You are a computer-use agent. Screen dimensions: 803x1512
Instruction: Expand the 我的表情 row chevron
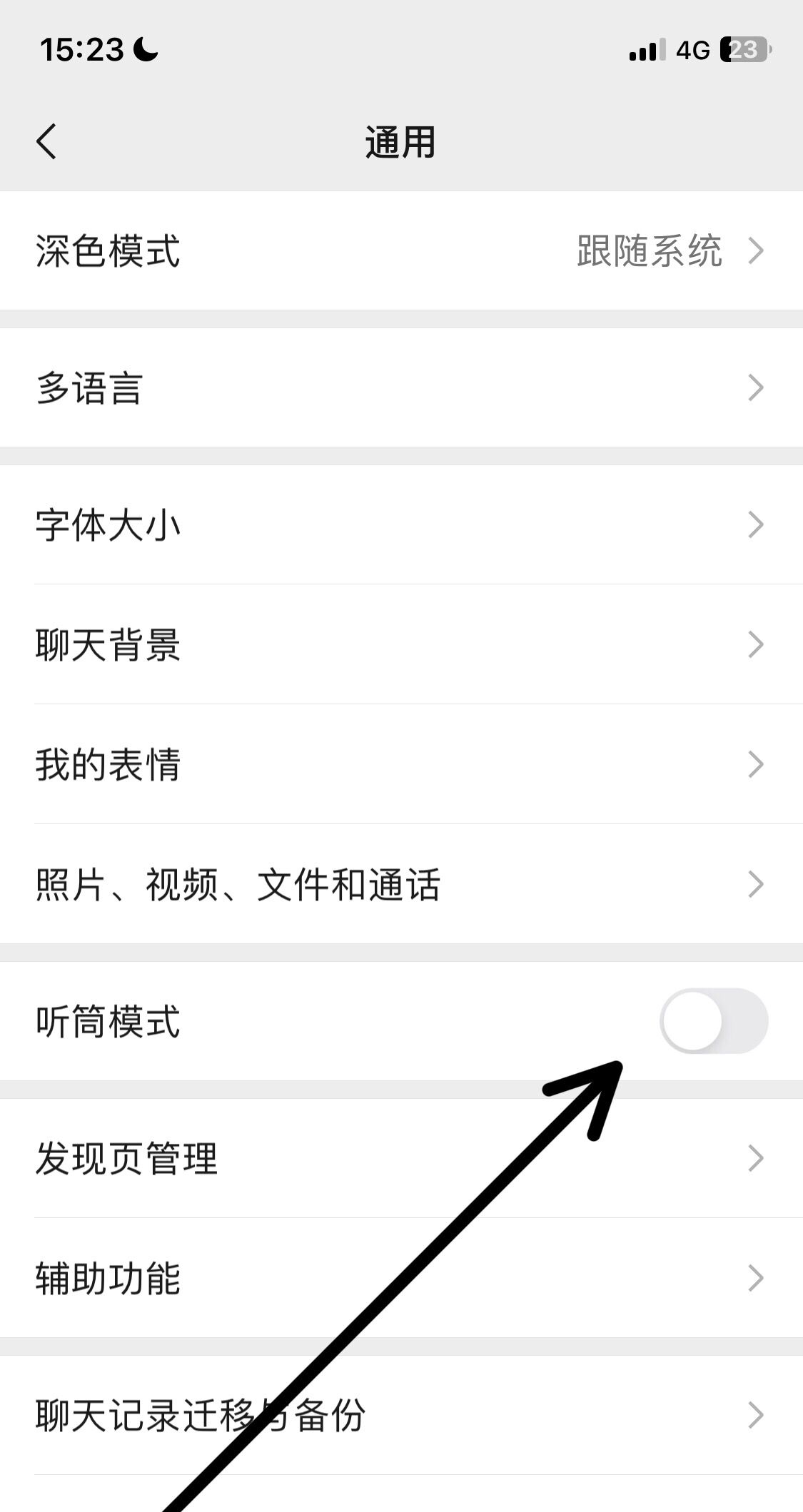[x=756, y=764]
